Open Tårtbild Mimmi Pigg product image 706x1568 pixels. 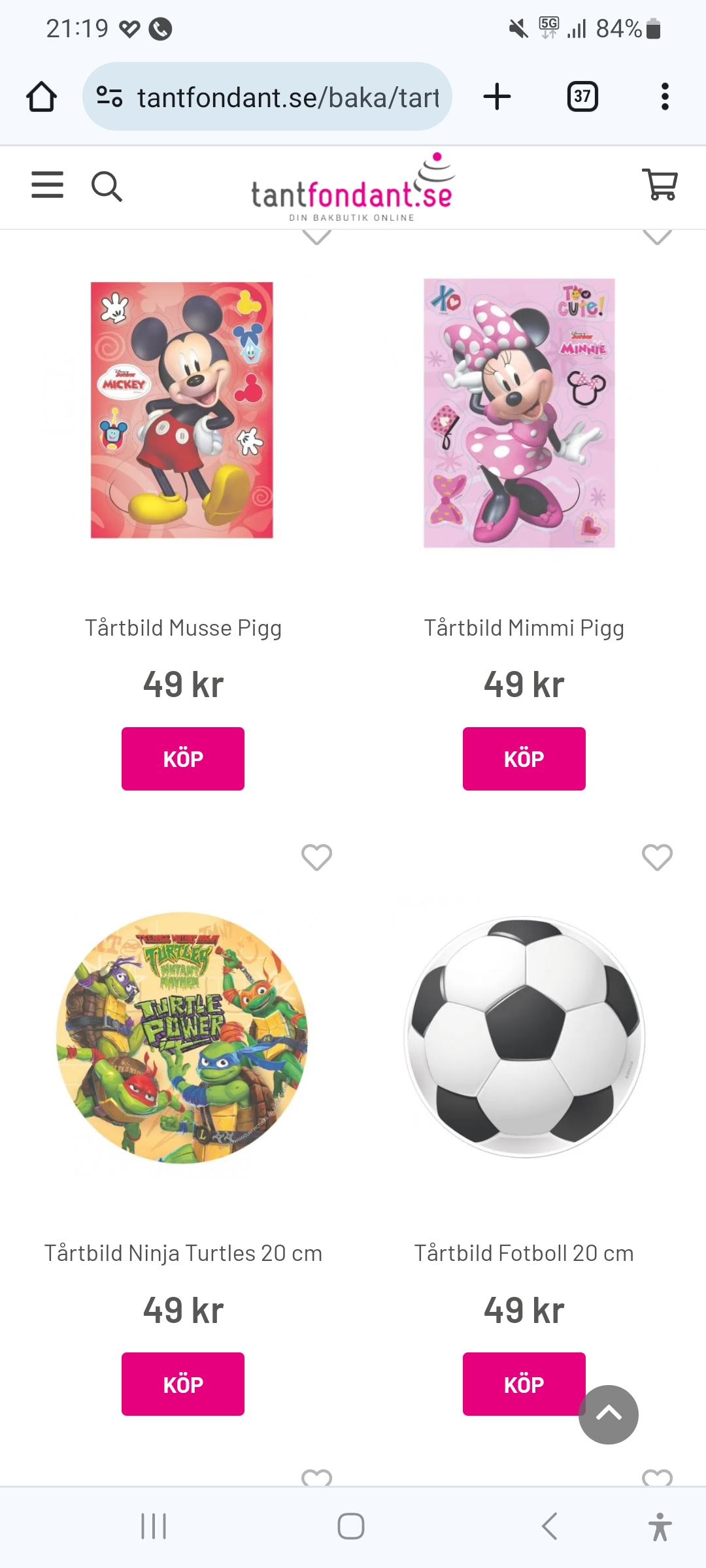pos(519,413)
